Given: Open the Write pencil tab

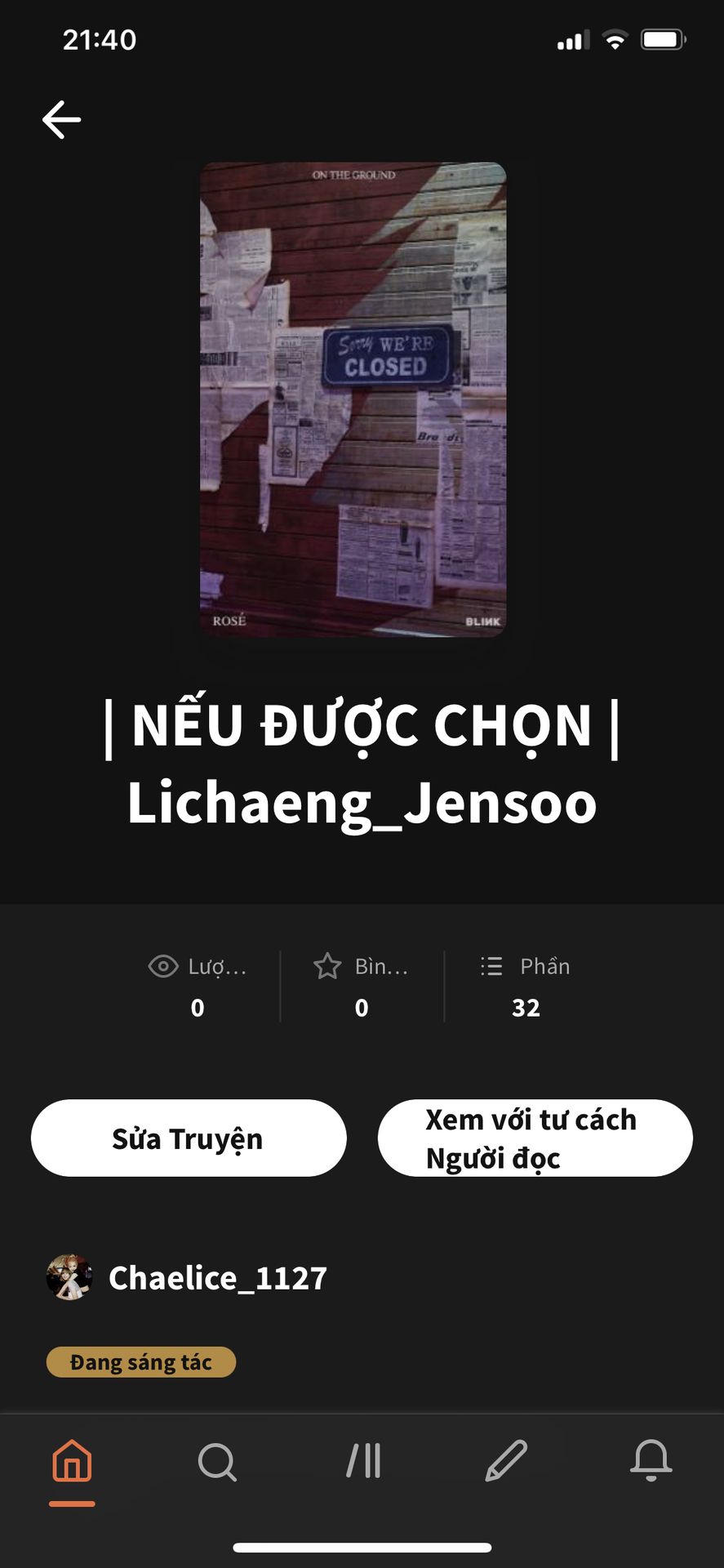Looking at the screenshot, I should pos(506,1461).
